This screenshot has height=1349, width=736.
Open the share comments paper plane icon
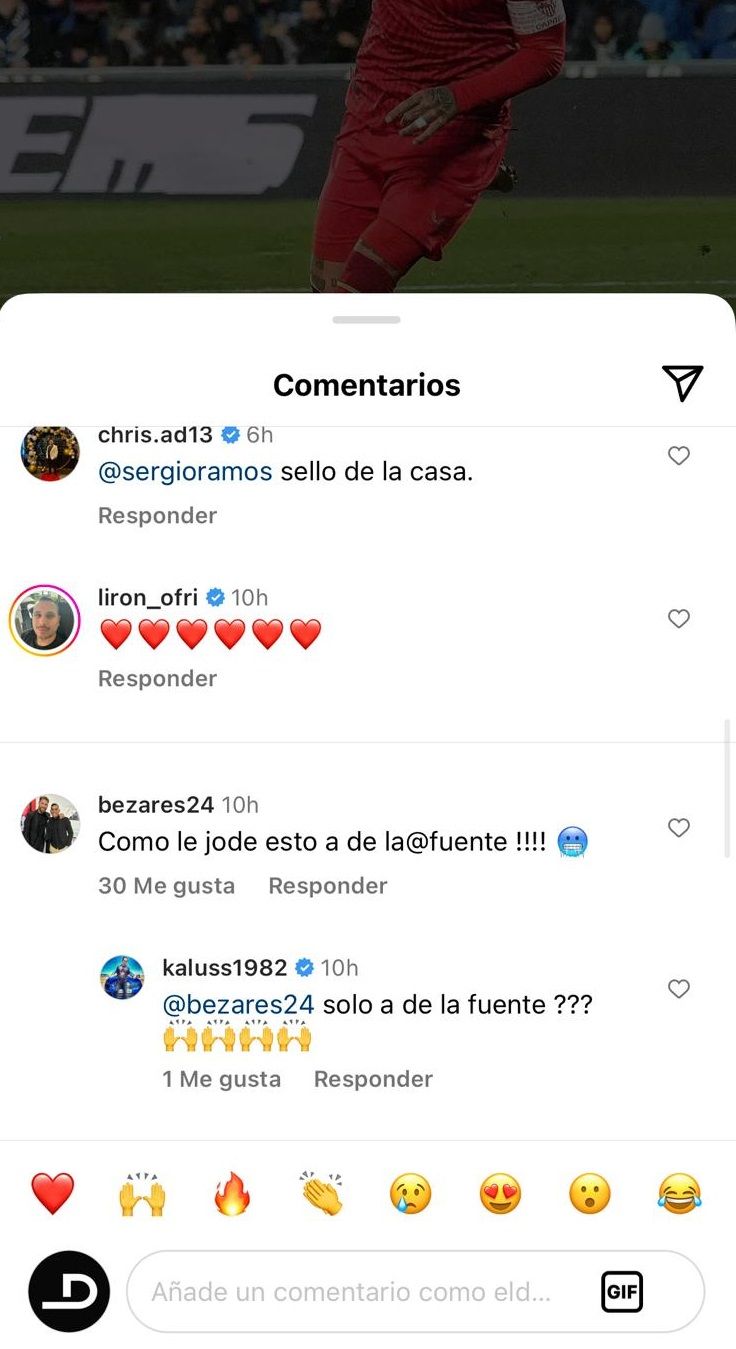pos(682,381)
